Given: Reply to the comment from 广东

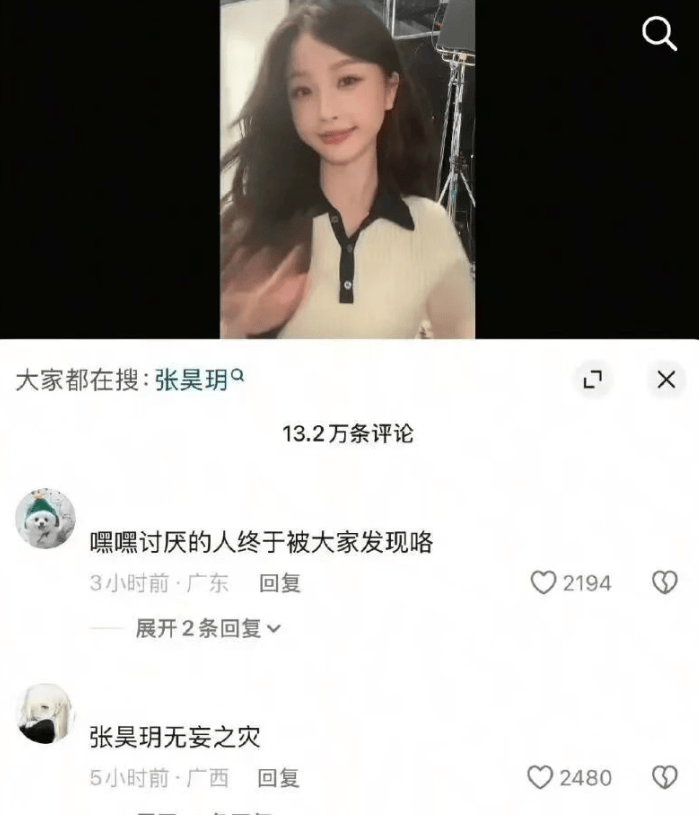Looking at the screenshot, I should point(280,583).
